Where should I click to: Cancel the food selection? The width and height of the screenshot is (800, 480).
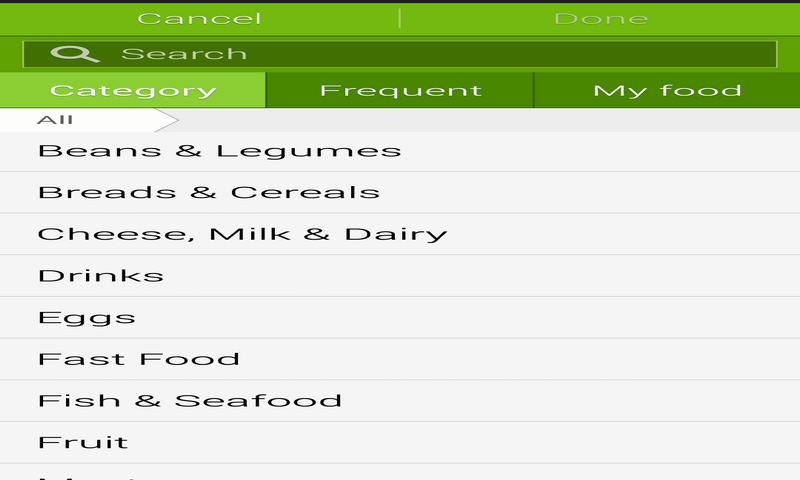pos(199,19)
